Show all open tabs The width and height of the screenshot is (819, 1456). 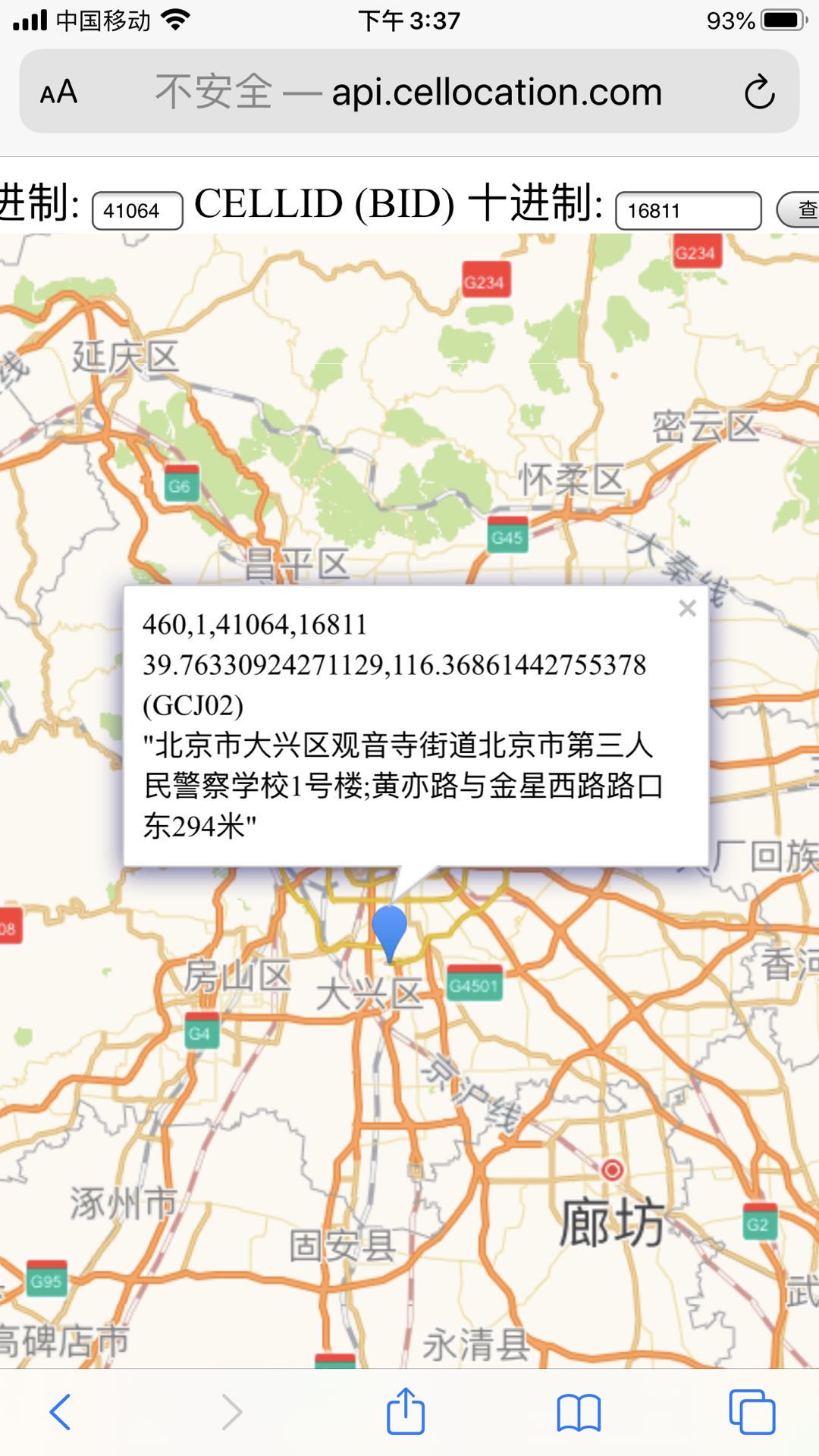tap(752, 1412)
